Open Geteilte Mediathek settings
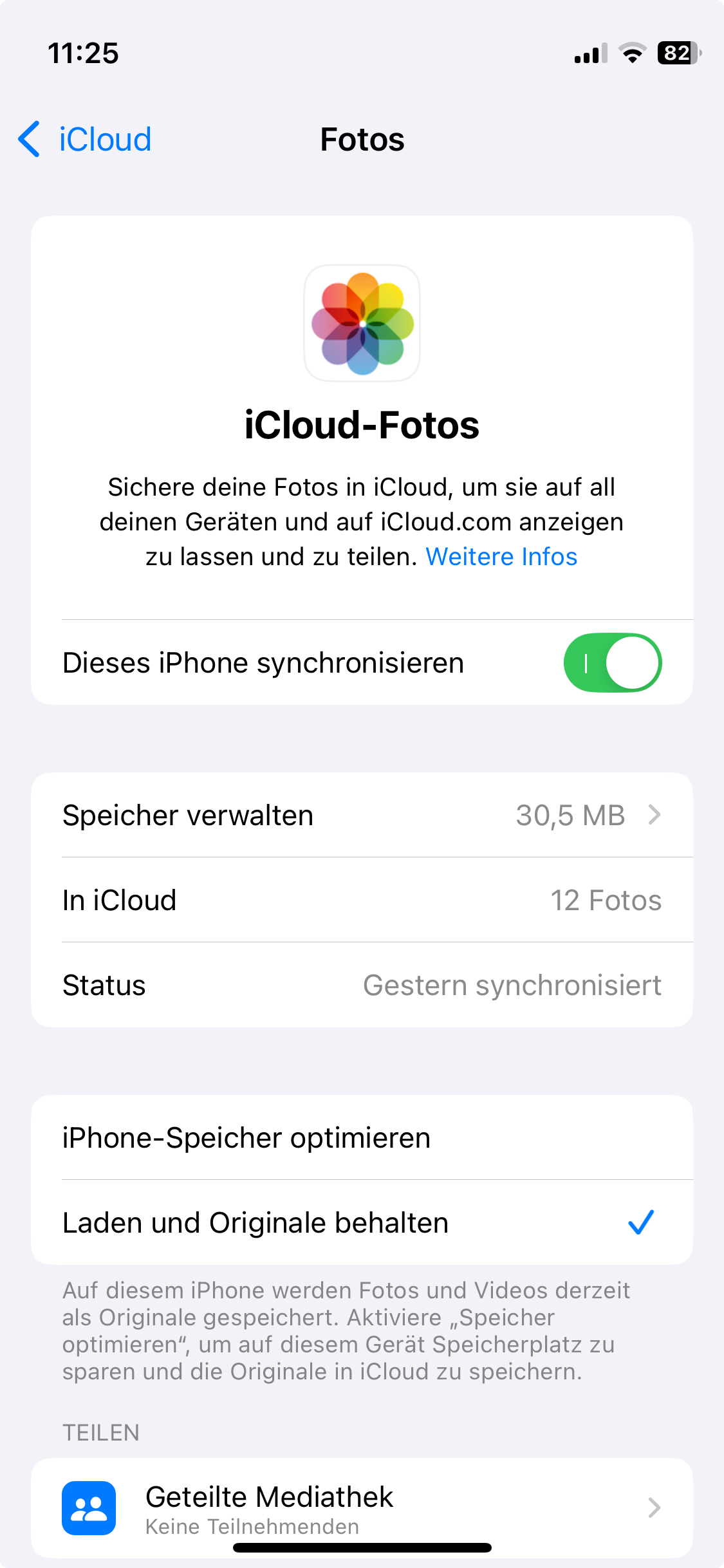 [362, 1506]
